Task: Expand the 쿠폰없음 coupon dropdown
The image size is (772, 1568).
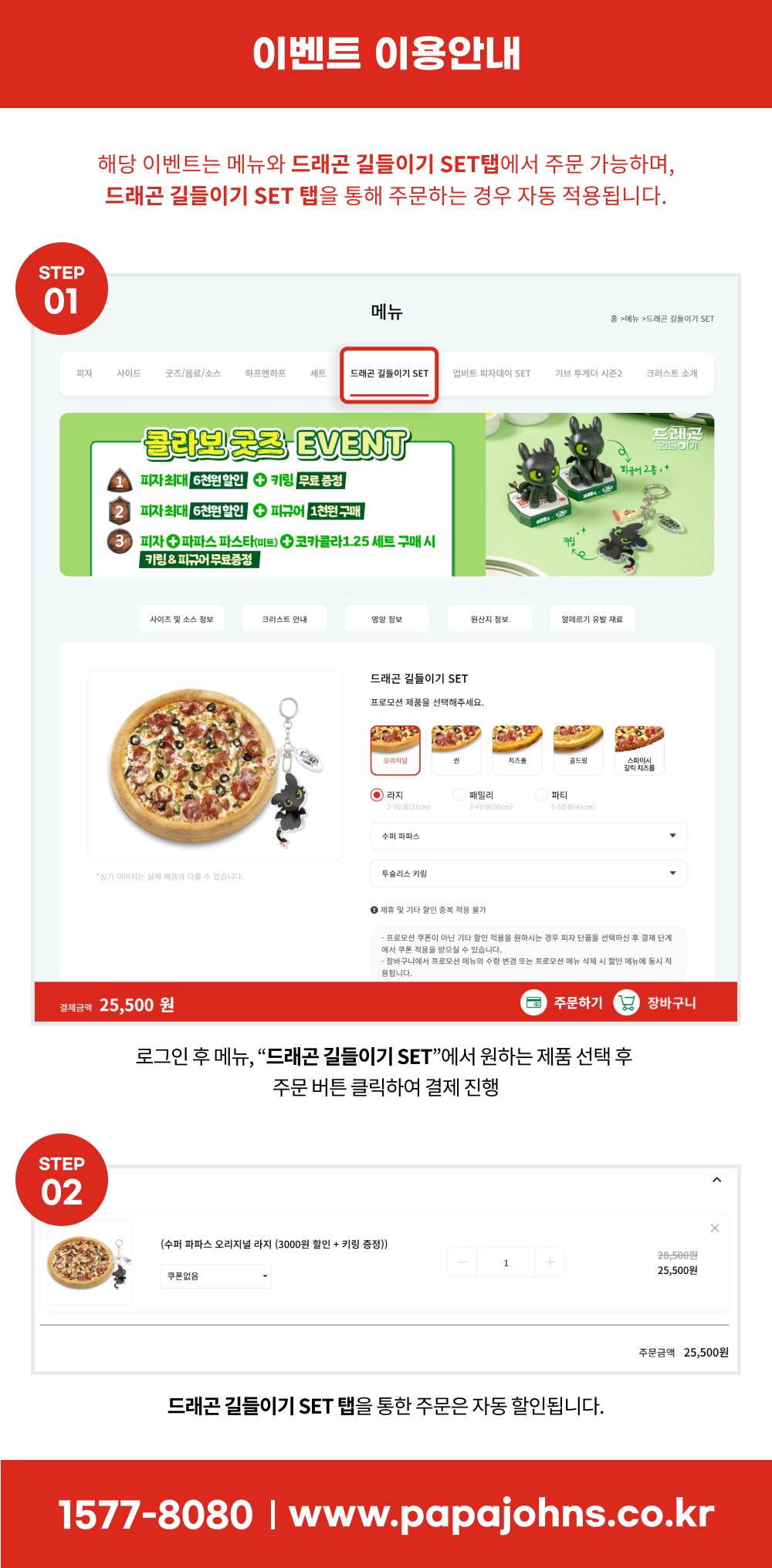Action: [216, 1276]
